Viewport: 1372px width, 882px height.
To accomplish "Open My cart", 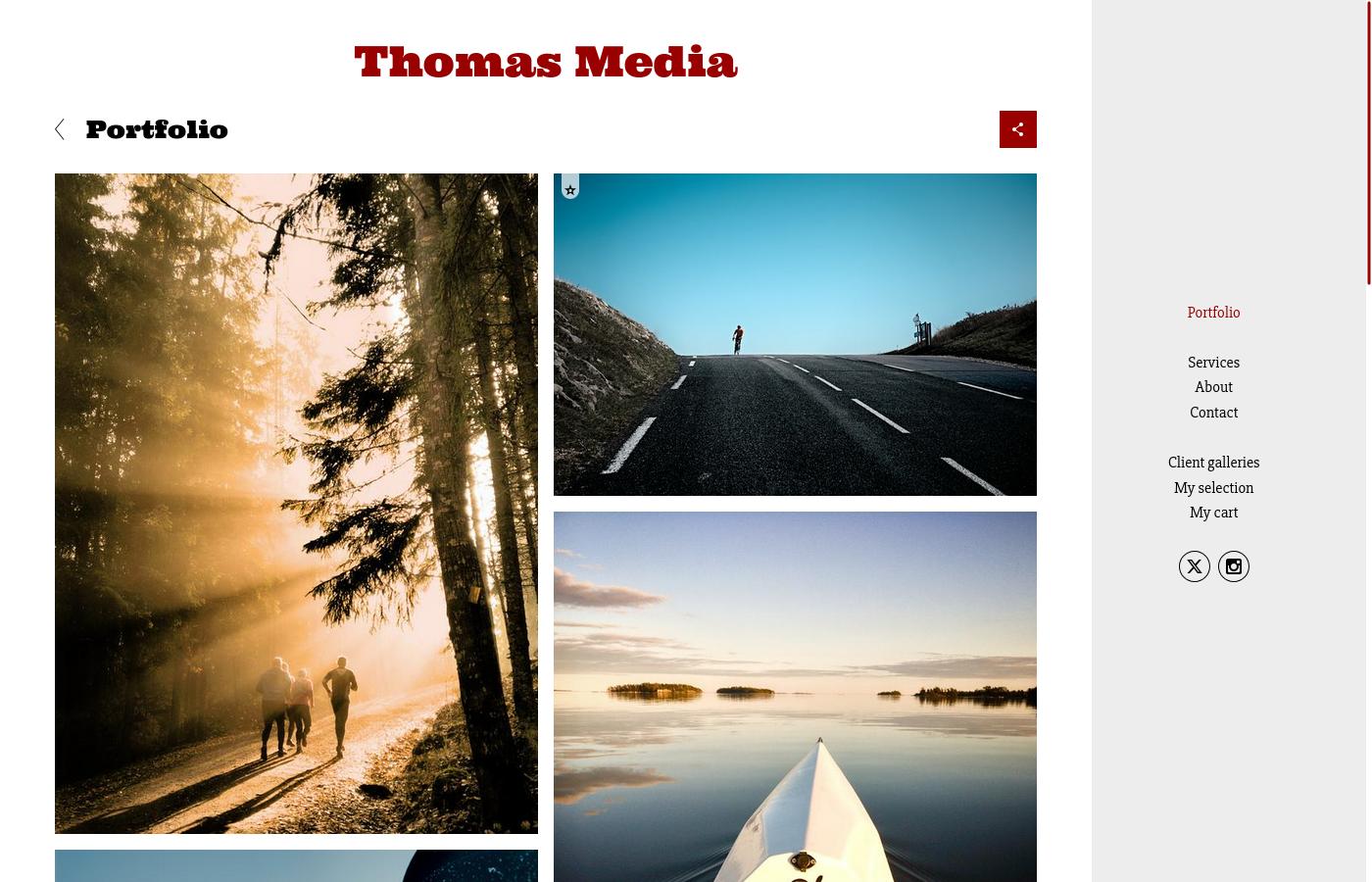I will [x=1213, y=513].
